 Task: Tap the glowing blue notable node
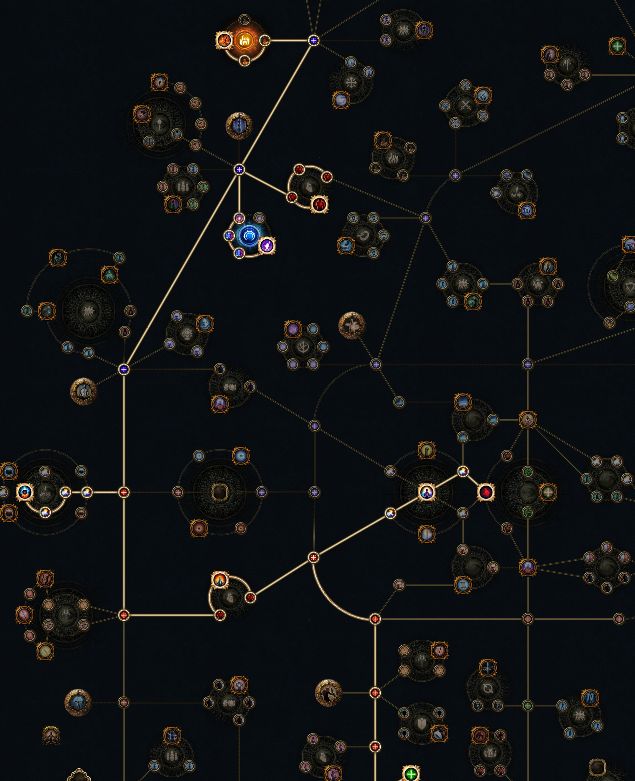249,238
